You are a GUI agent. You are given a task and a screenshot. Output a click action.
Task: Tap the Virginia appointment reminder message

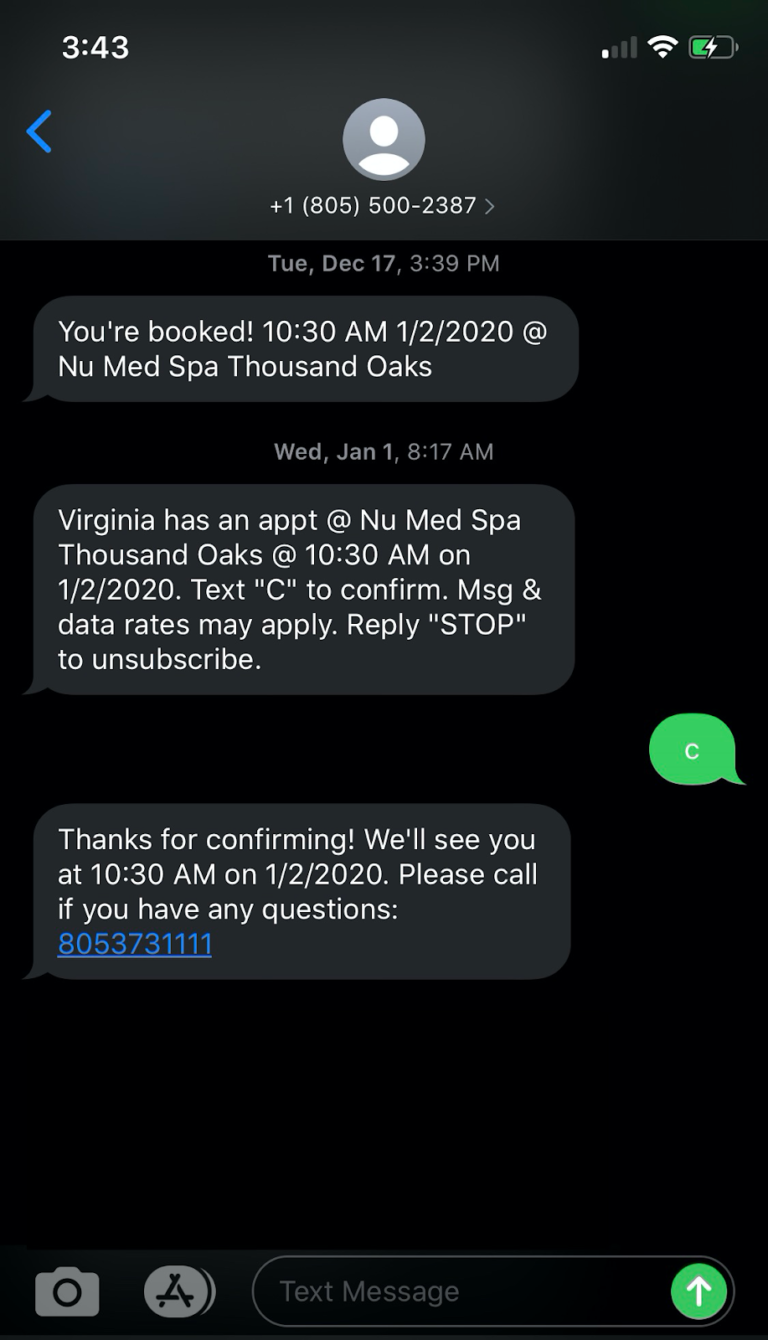click(x=300, y=590)
